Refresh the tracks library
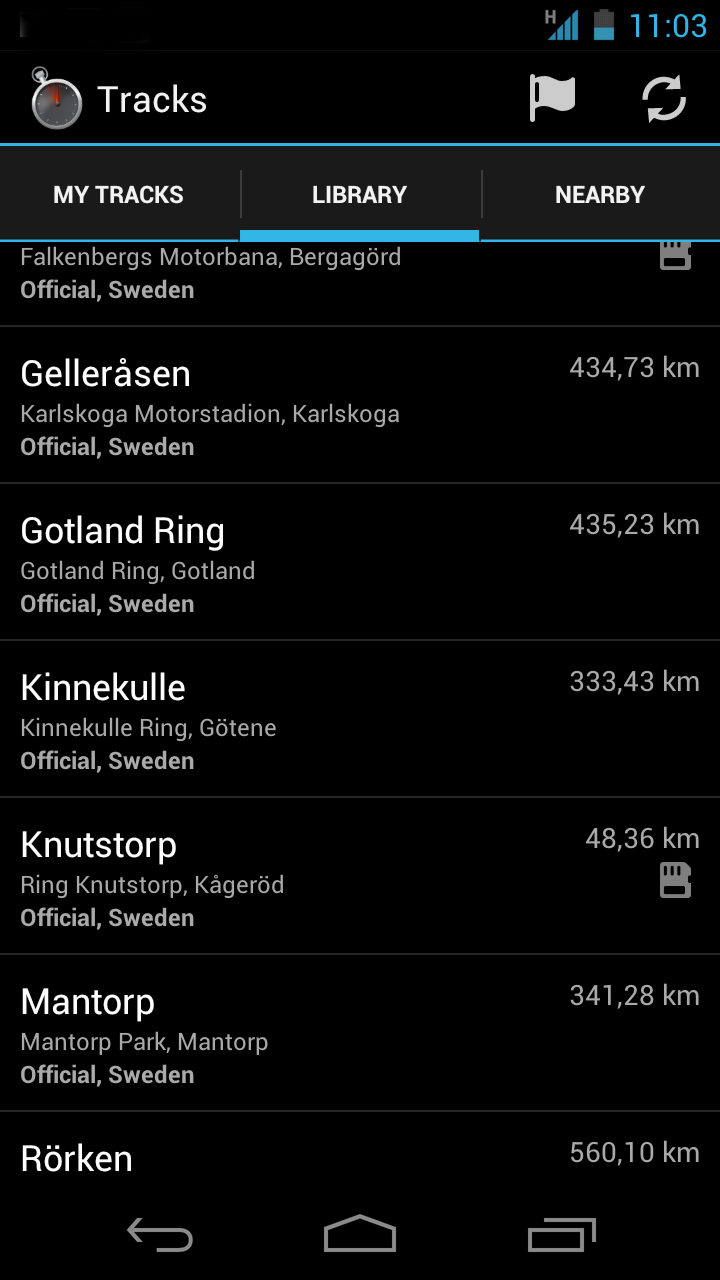 664,99
